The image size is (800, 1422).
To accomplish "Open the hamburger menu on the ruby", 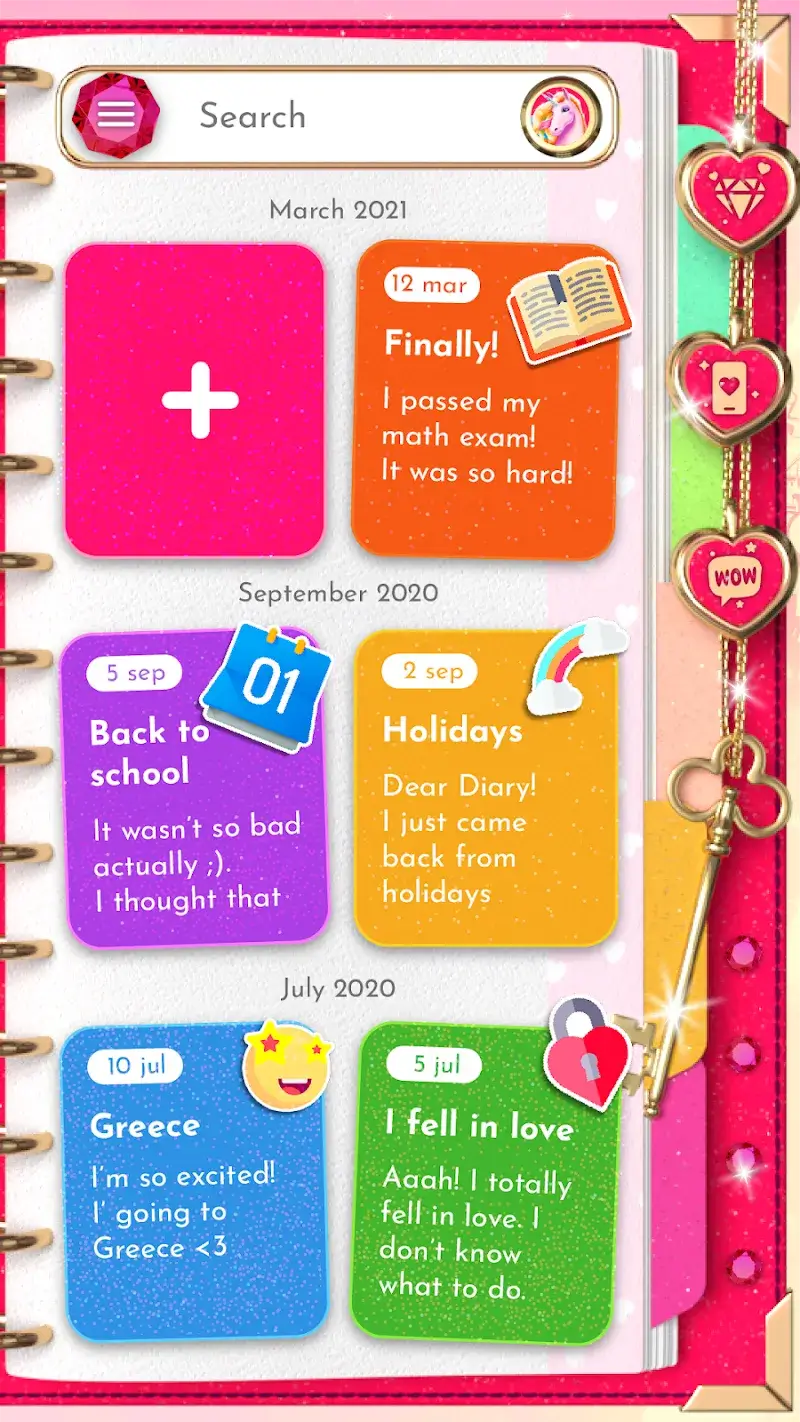I will (115, 115).
